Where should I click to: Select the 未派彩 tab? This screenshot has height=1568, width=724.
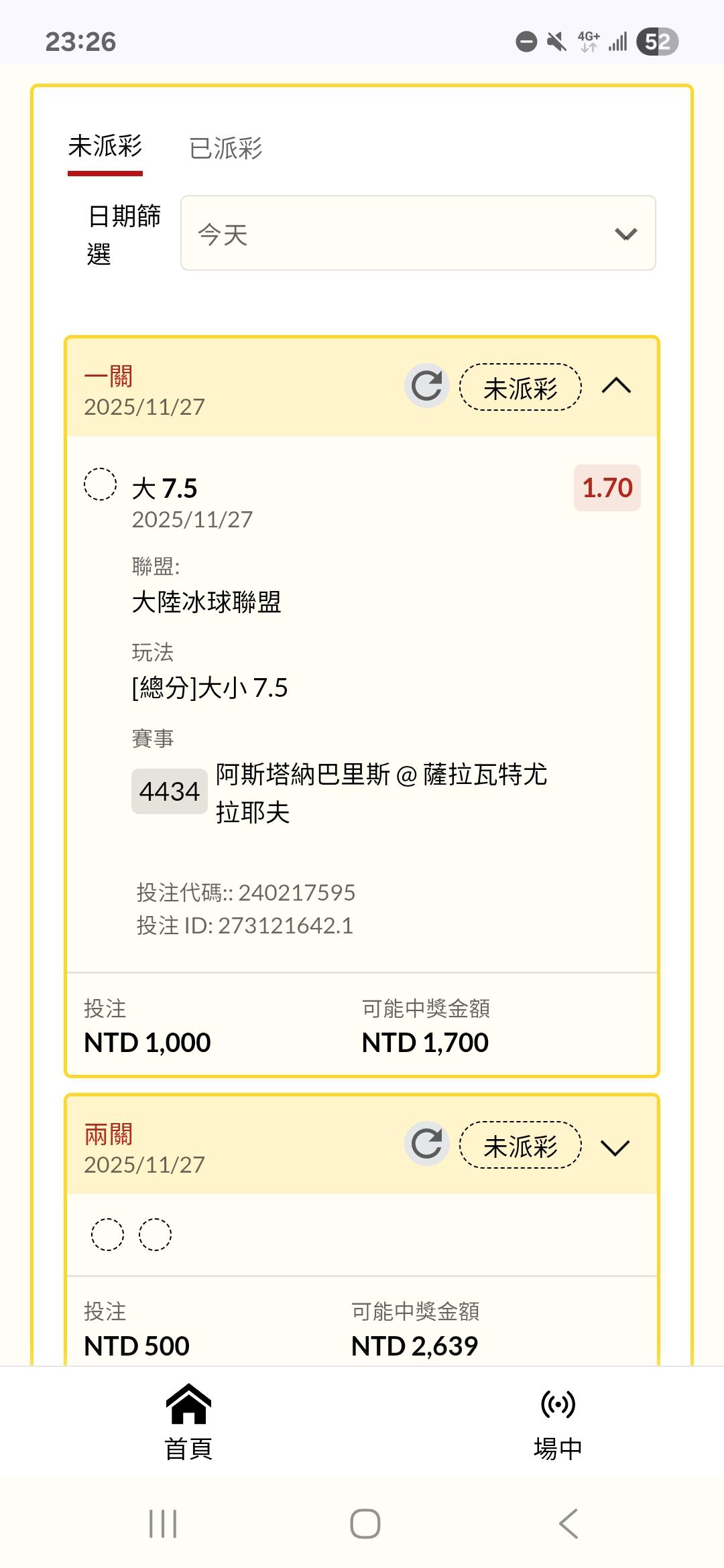click(x=105, y=147)
